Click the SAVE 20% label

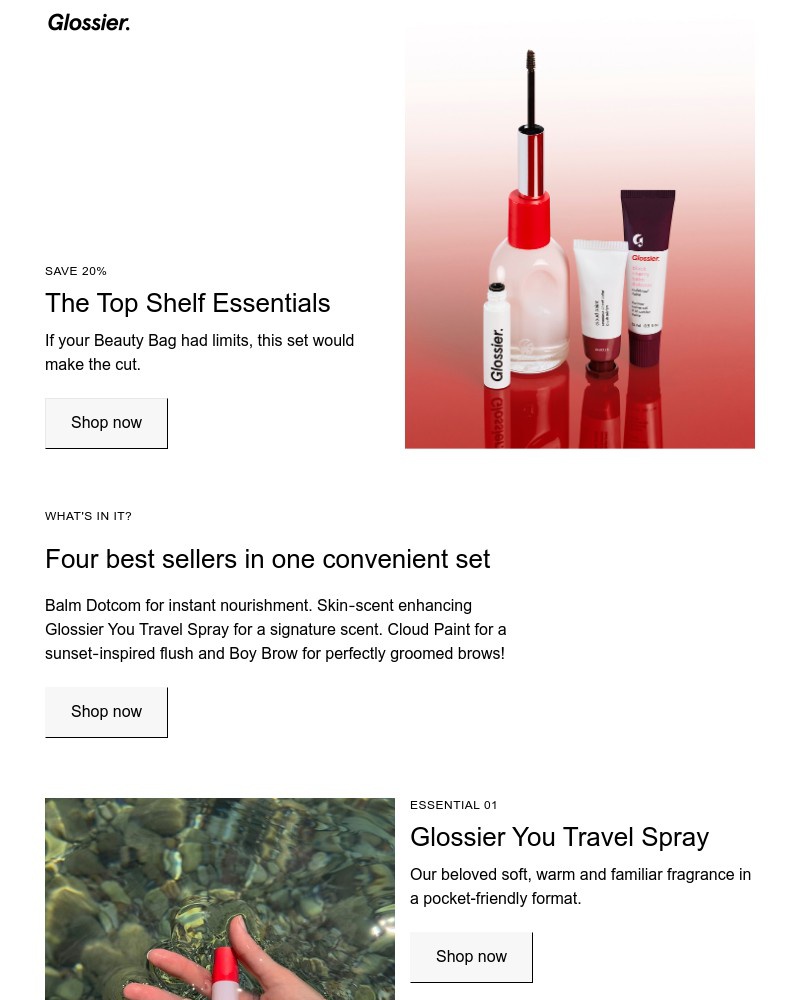[76, 270]
